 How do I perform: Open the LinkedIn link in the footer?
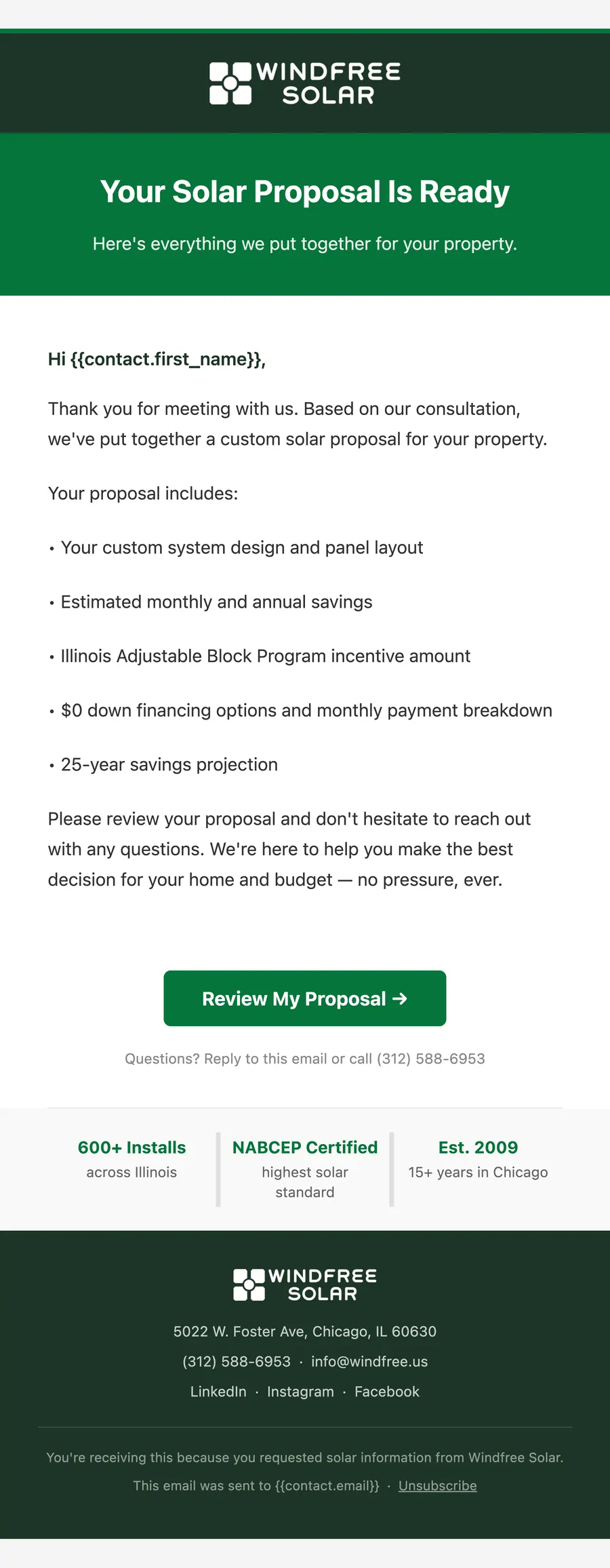pyautogui.click(x=218, y=1391)
